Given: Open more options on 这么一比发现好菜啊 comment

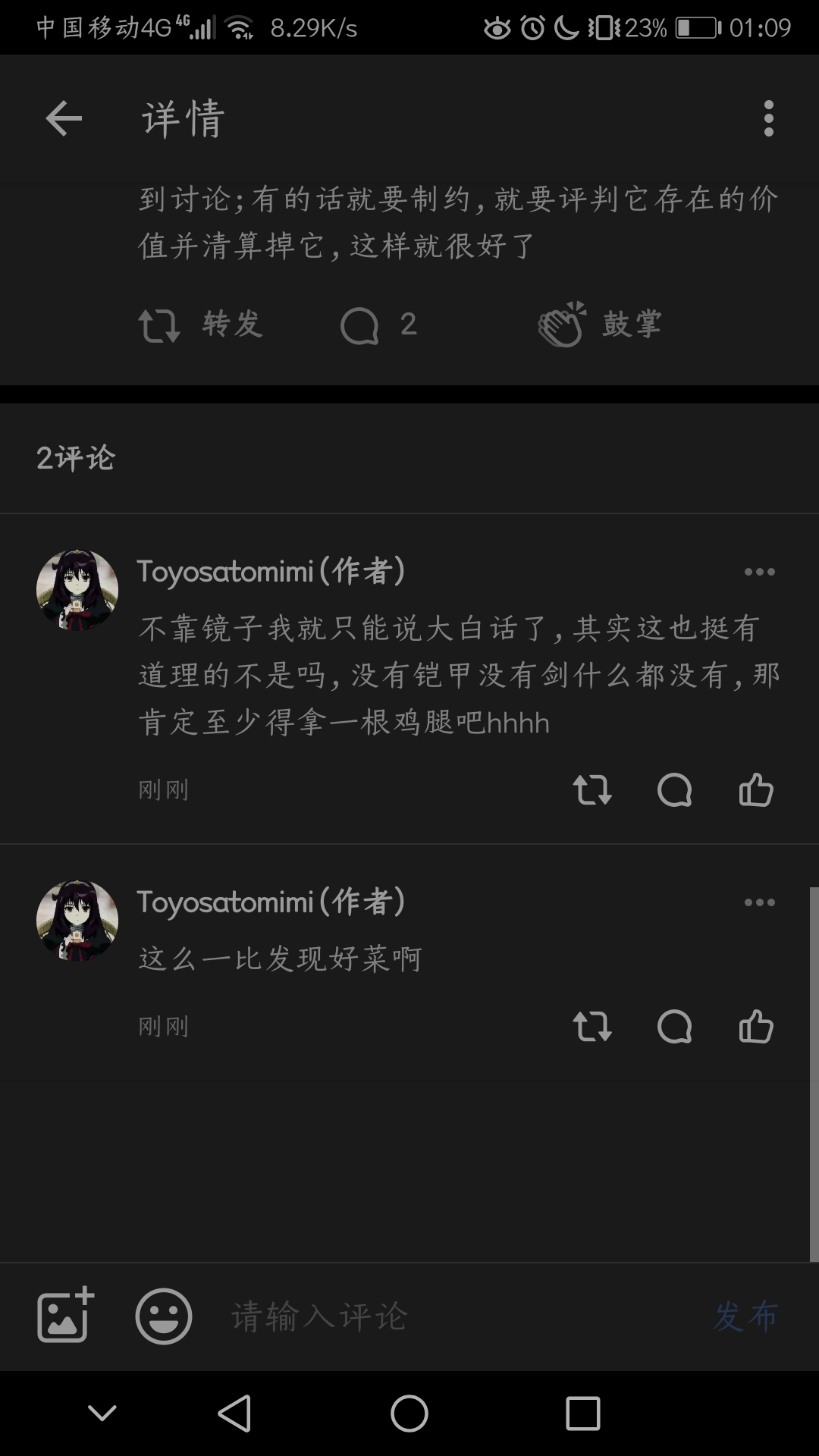Looking at the screenshot, I should pyautogui.click(x=759, y=902).
